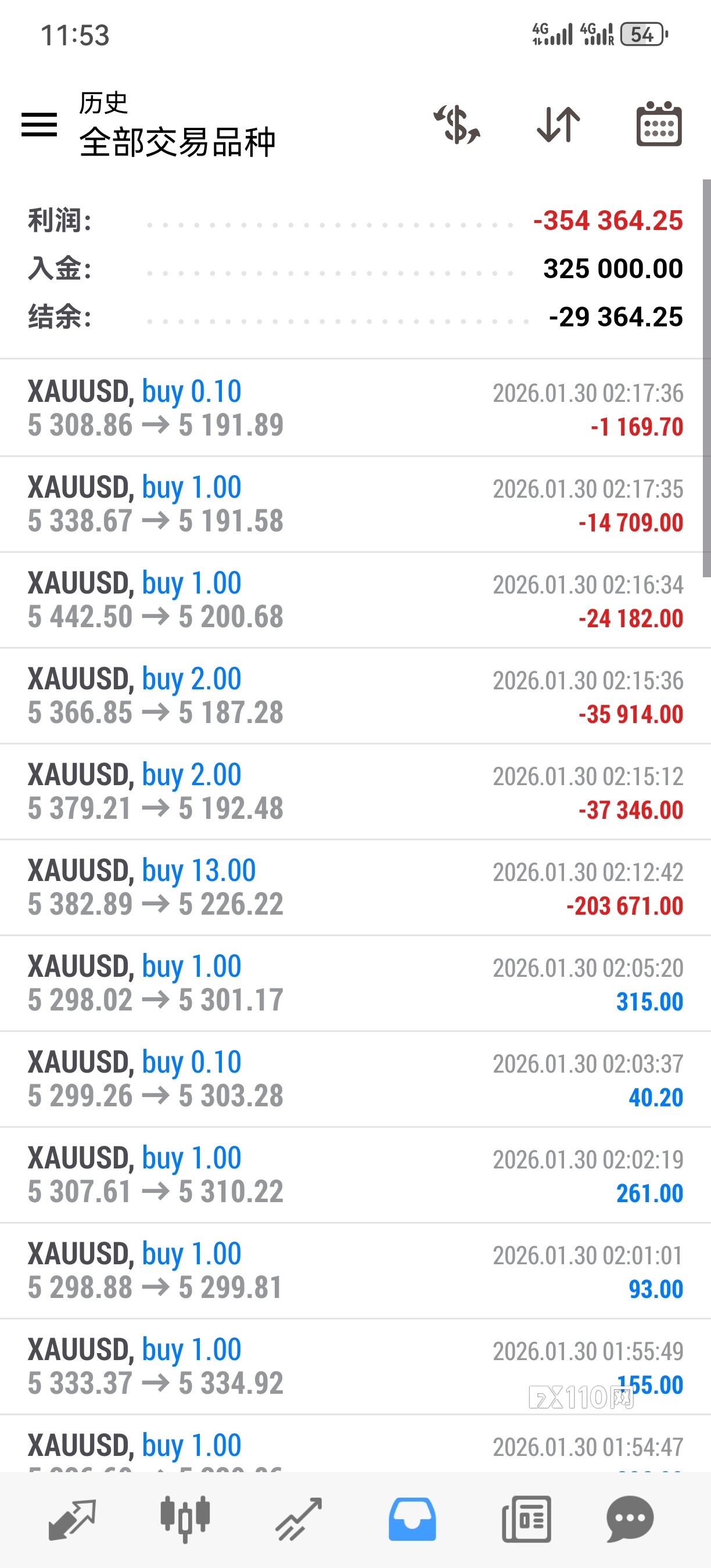Open the calendar date filter icon
Screen dimensions: 711x1568
point(658,126)
